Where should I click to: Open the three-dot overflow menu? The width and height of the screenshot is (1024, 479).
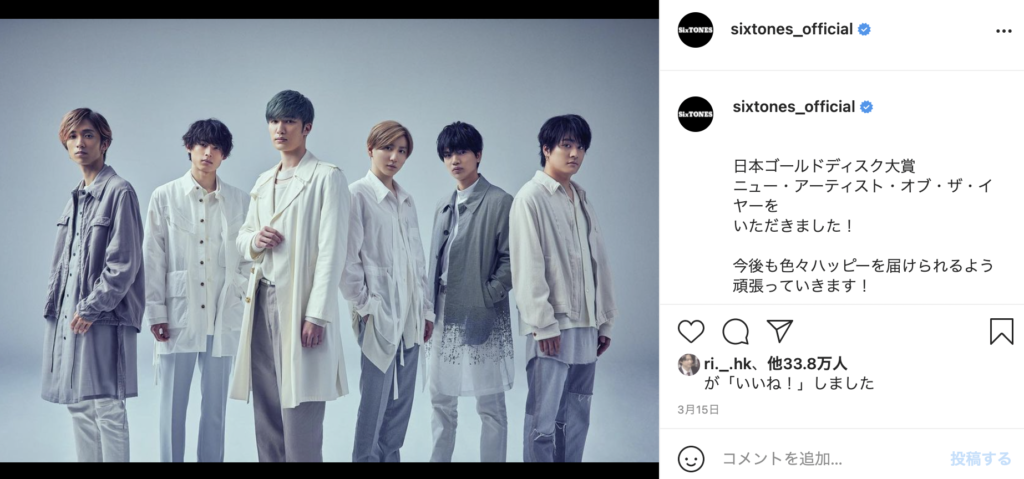[1003, 30]
